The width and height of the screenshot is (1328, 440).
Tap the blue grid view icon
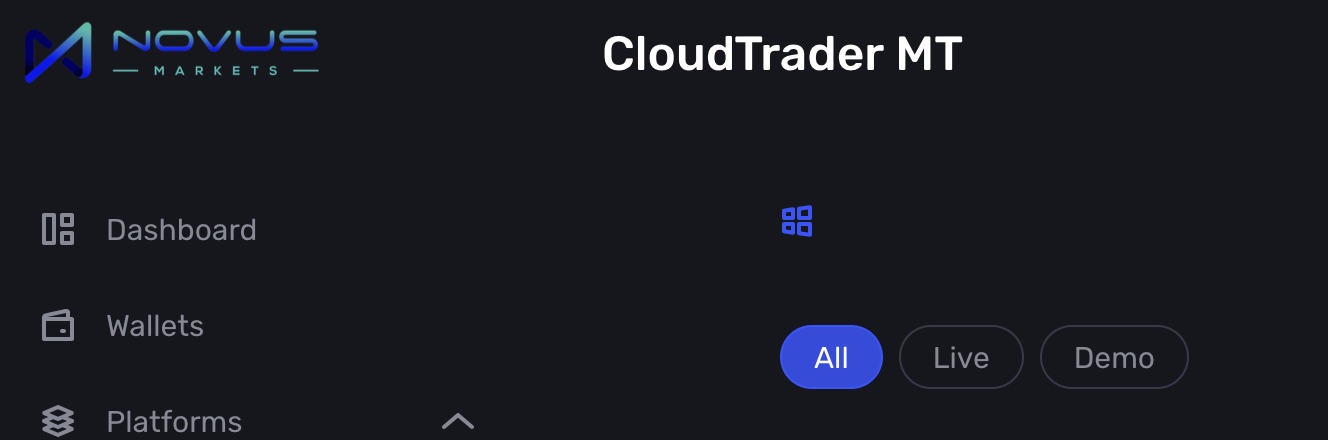tap(797, 221)
